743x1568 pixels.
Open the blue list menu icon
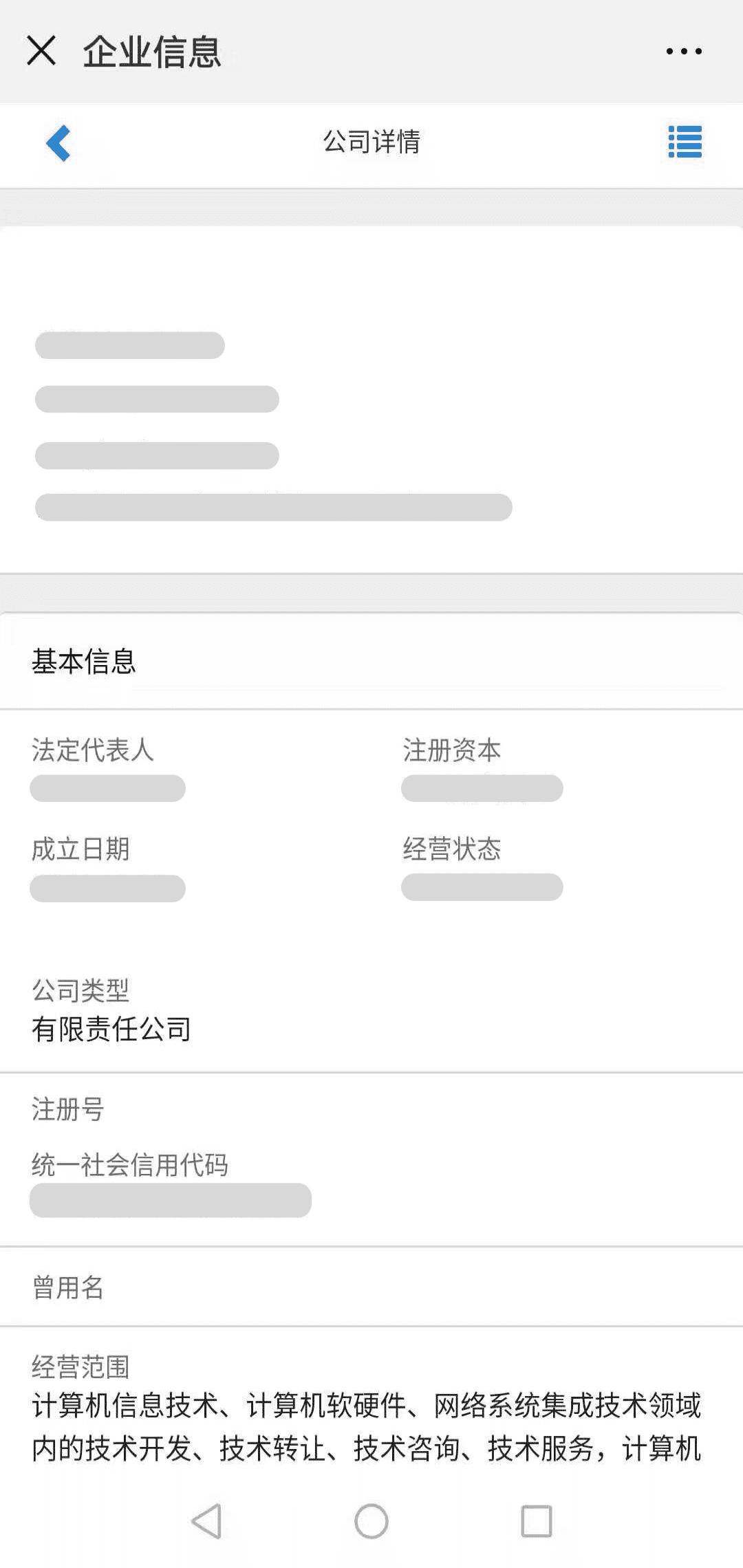pyautogui.click(x=685, y=142)
